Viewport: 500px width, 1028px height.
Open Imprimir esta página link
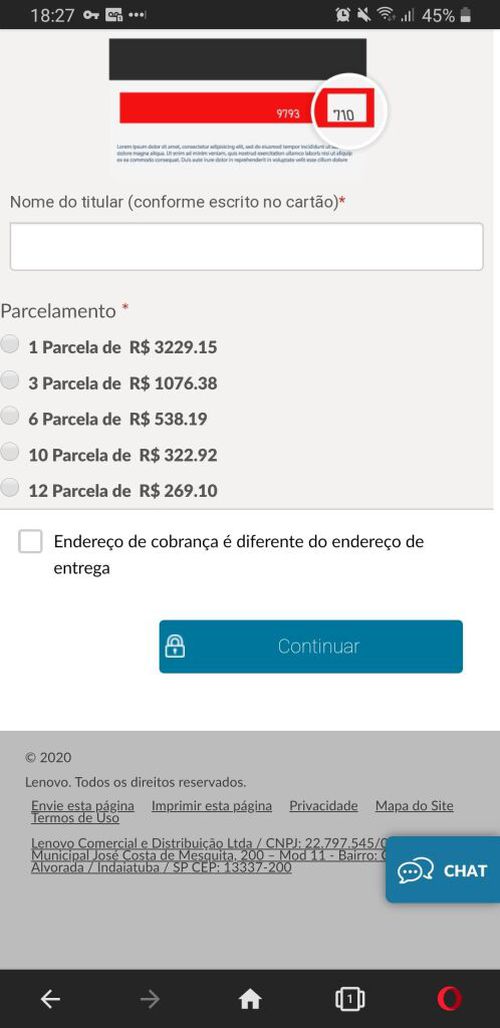coord(212,805)
